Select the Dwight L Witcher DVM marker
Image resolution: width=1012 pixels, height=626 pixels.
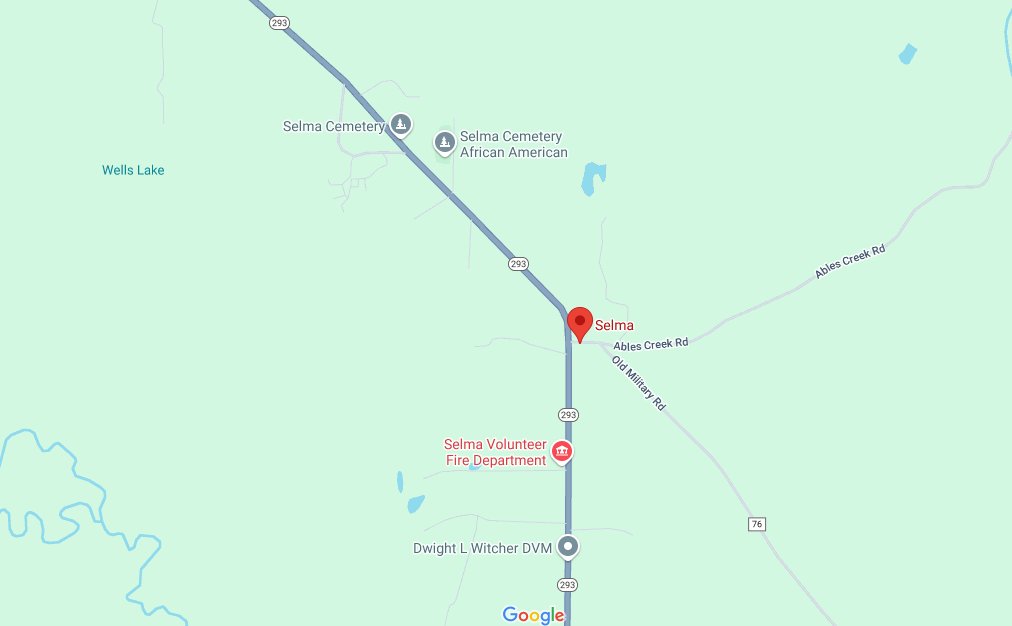(568, 547)
